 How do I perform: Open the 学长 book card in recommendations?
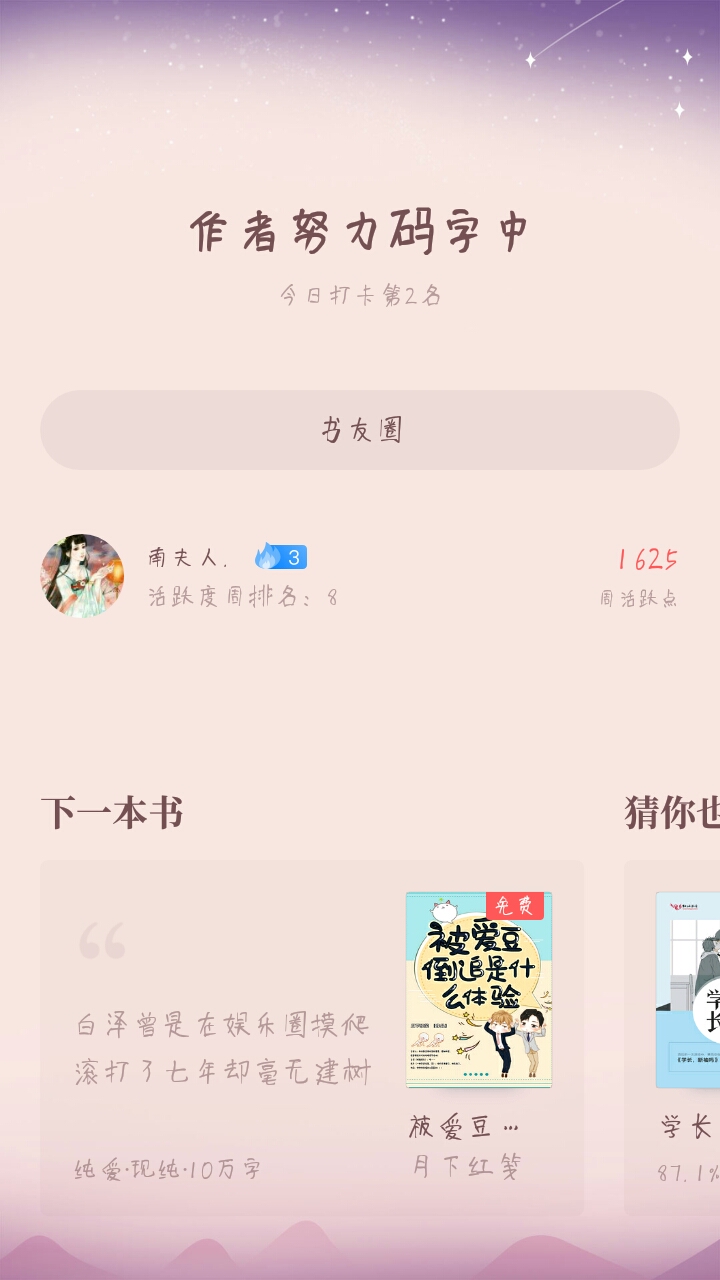672,1038
